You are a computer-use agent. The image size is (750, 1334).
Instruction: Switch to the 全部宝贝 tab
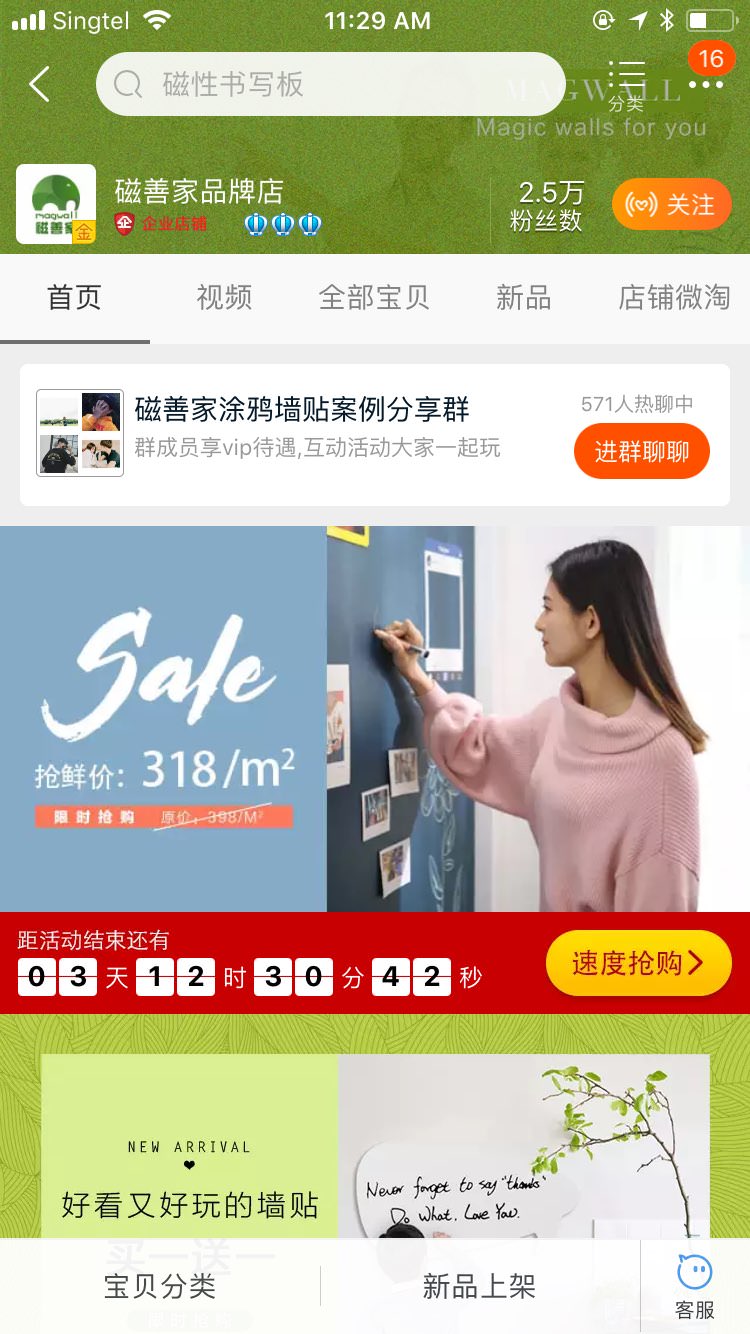coord(374,298)
